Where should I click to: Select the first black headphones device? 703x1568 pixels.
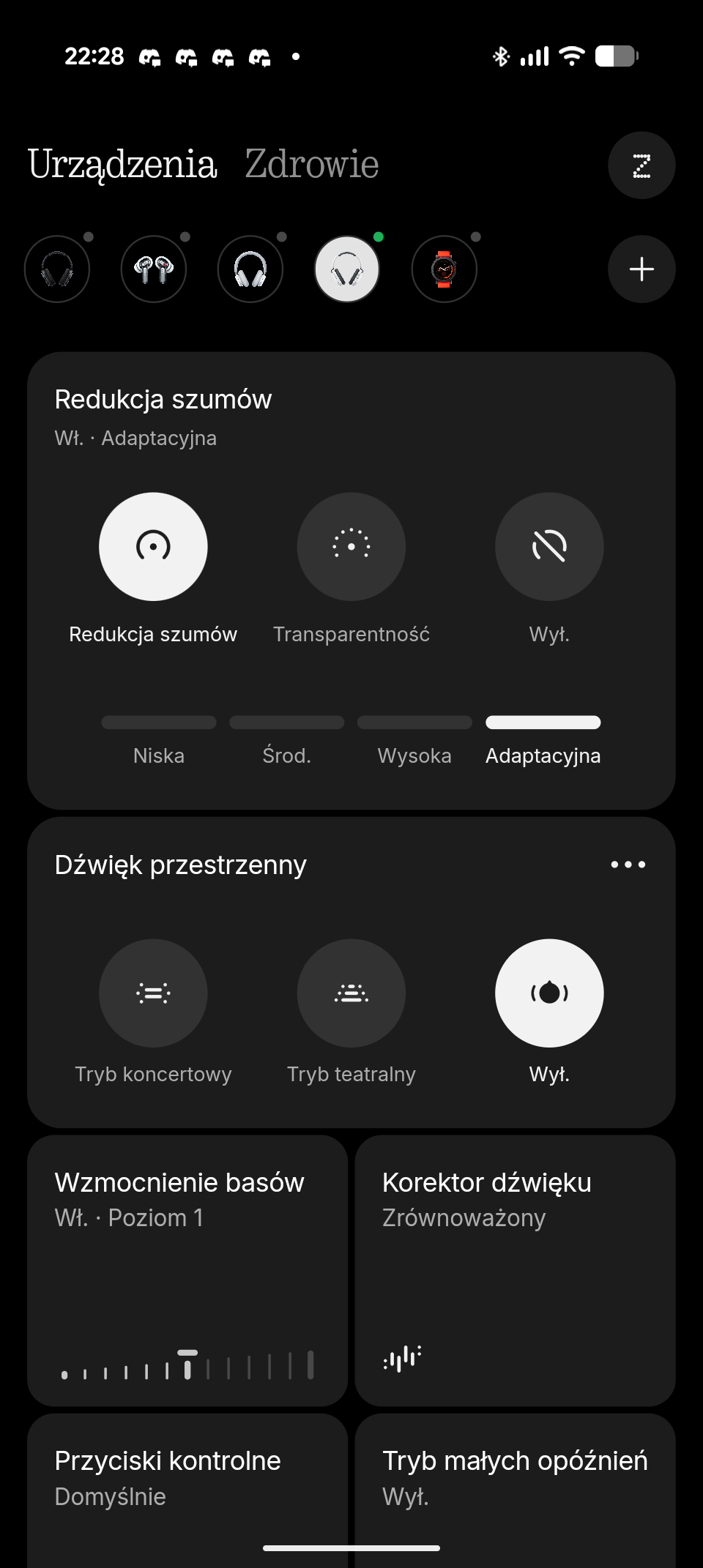57,269
